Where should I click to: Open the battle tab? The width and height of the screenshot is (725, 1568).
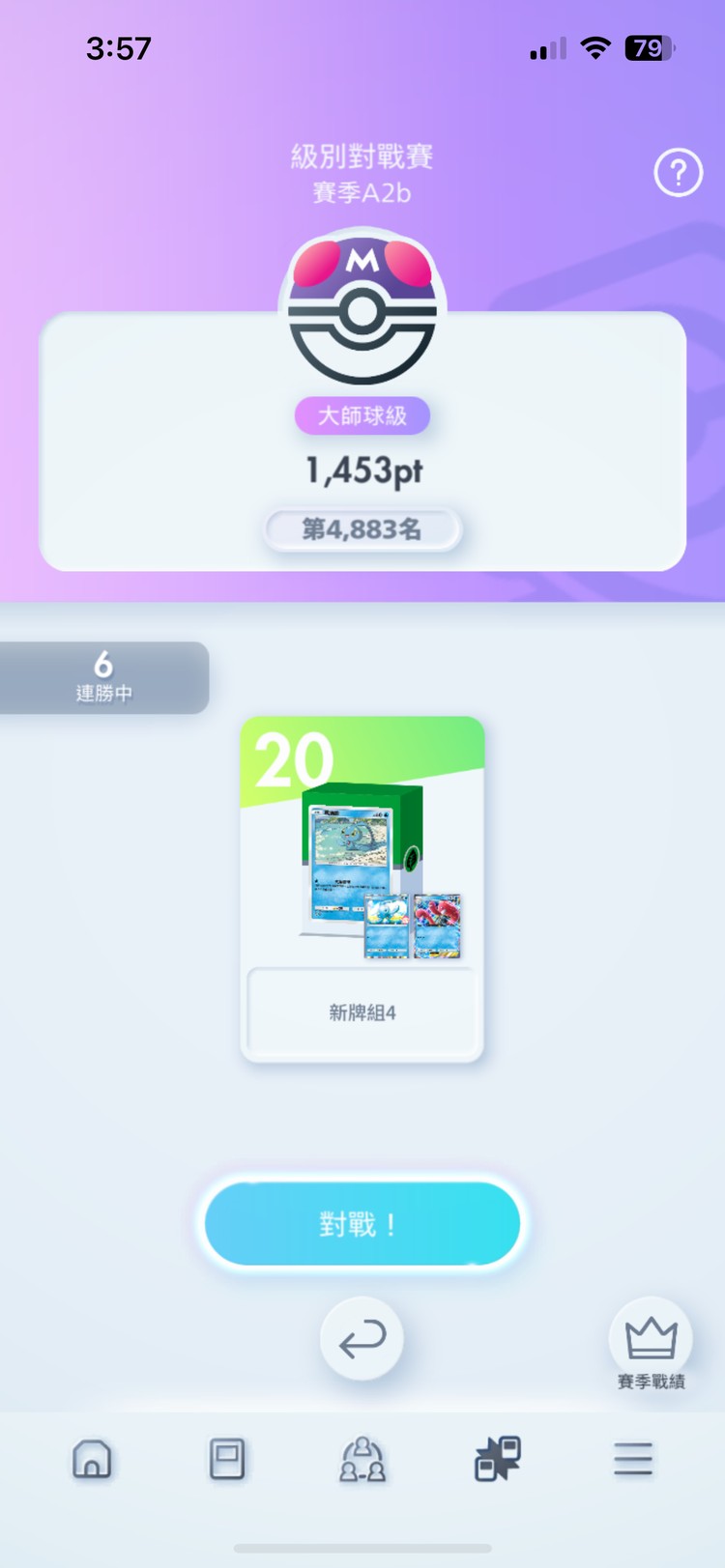click(x=498, y=1458)
